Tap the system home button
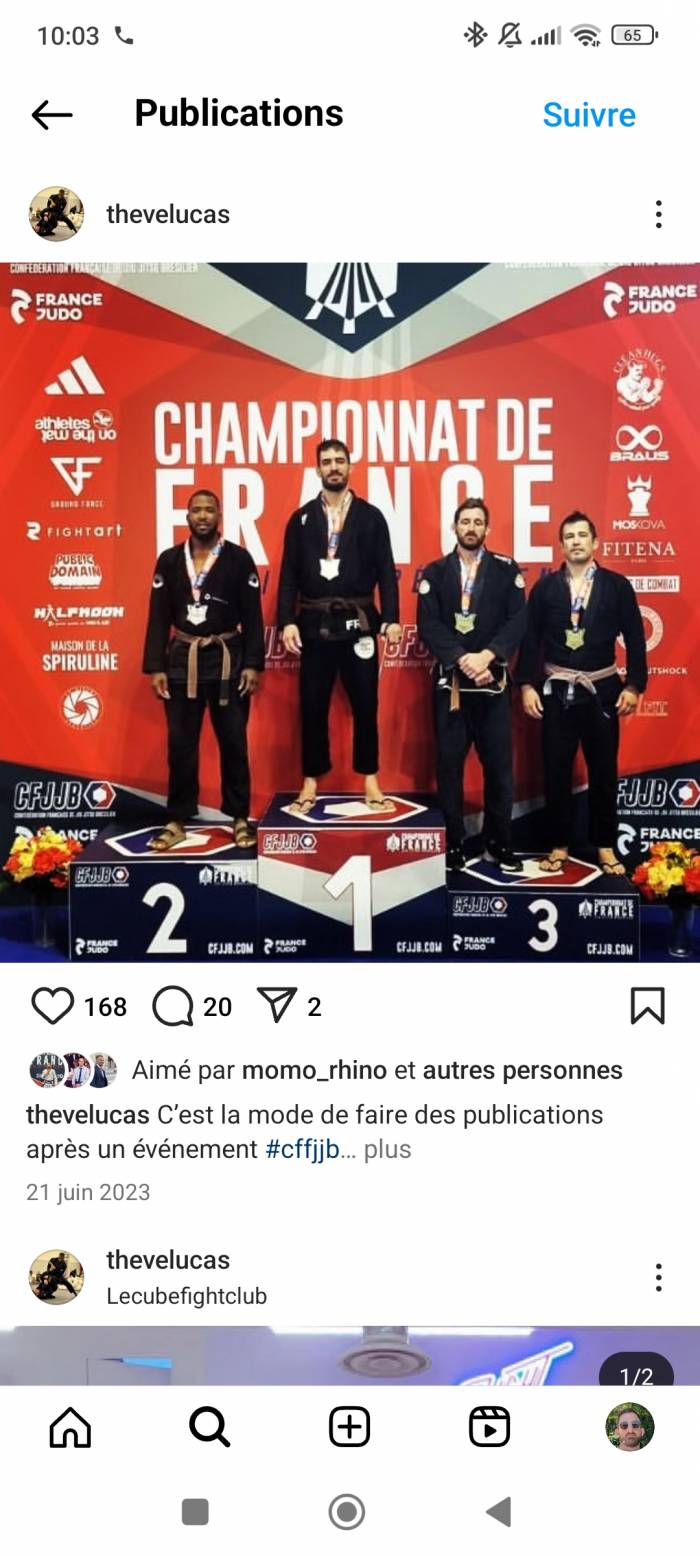The height and width of the screenshot is (1556, 700). [347, 1512]
